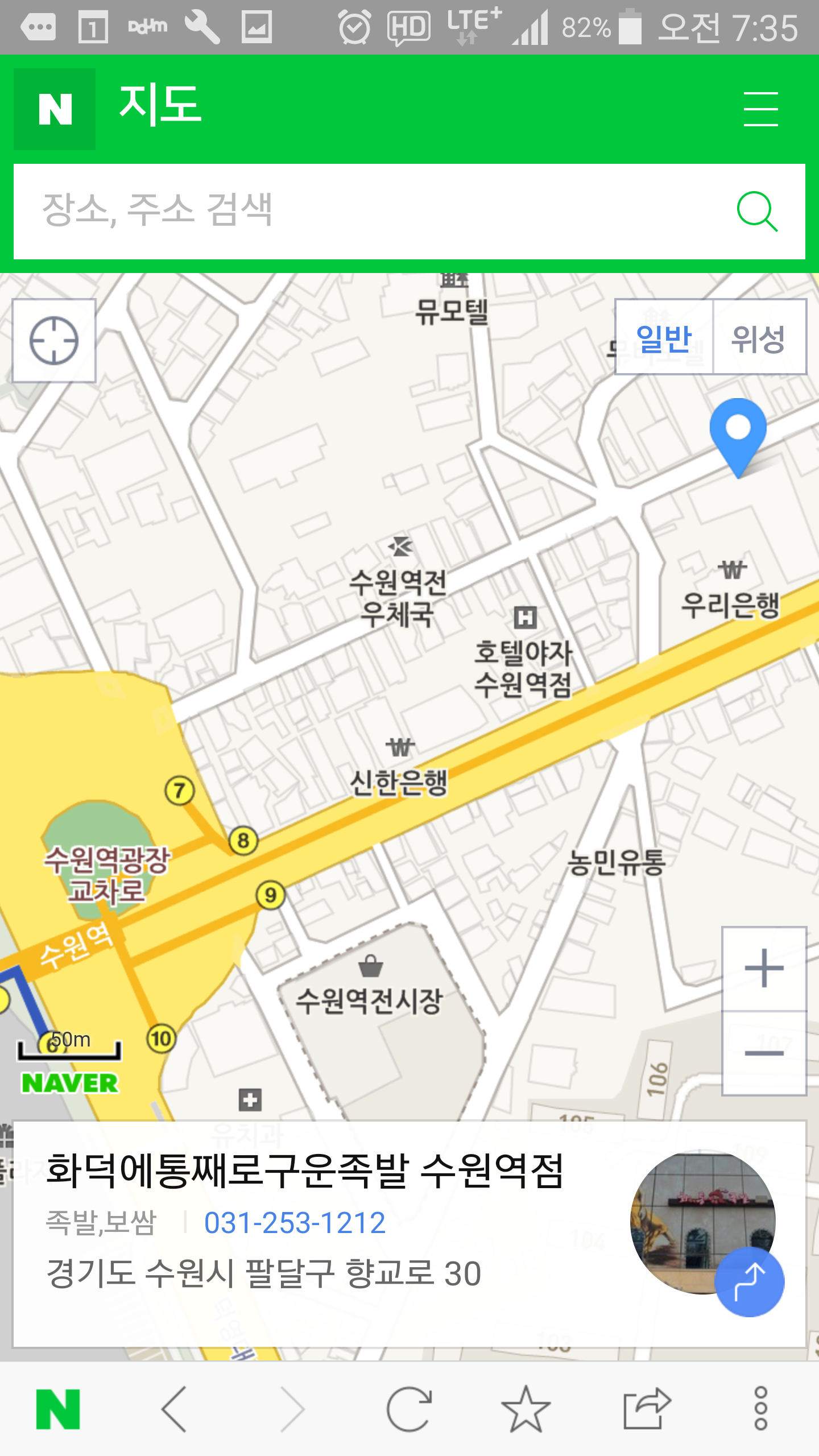Open the hamburger menu in the header

click(x=760, y=109)
